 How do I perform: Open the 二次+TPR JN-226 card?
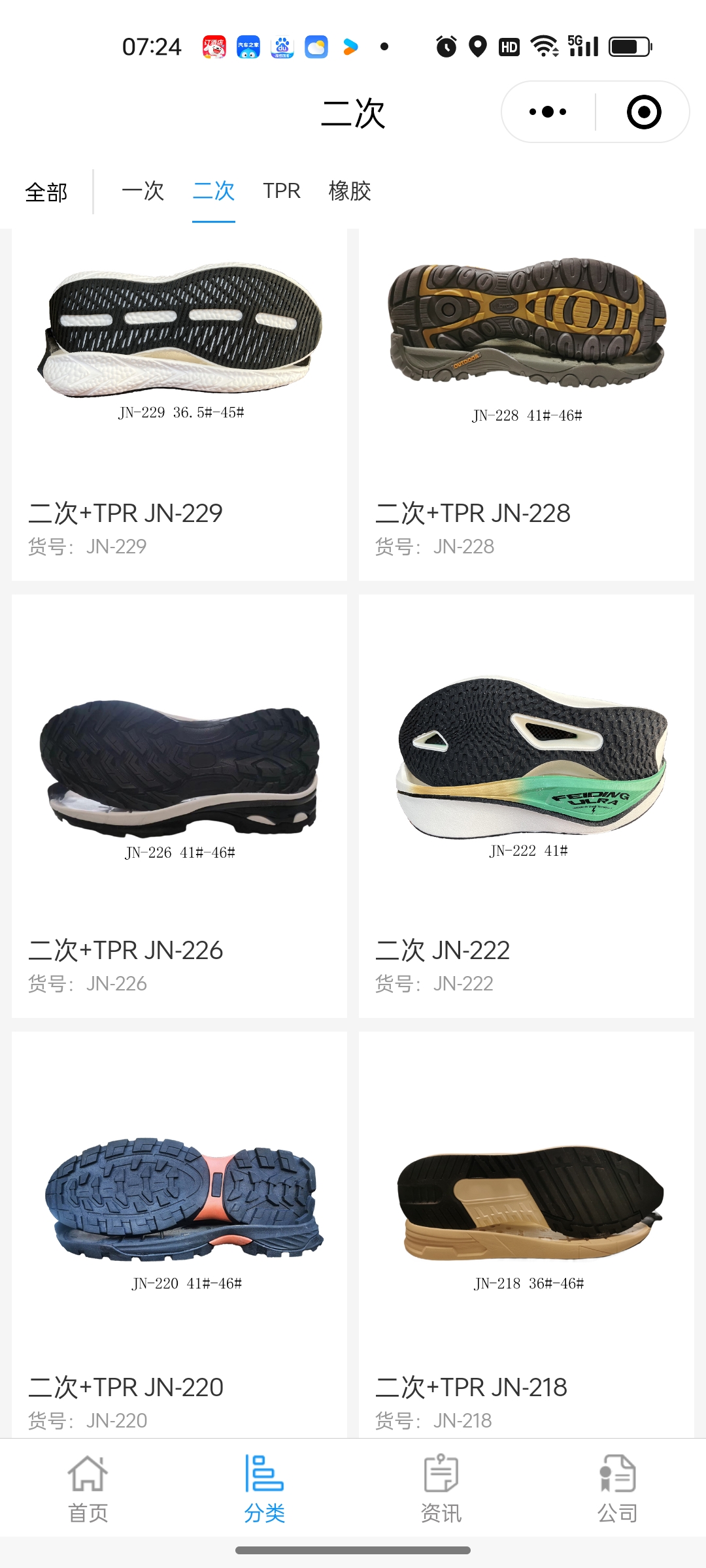(179, 806)
